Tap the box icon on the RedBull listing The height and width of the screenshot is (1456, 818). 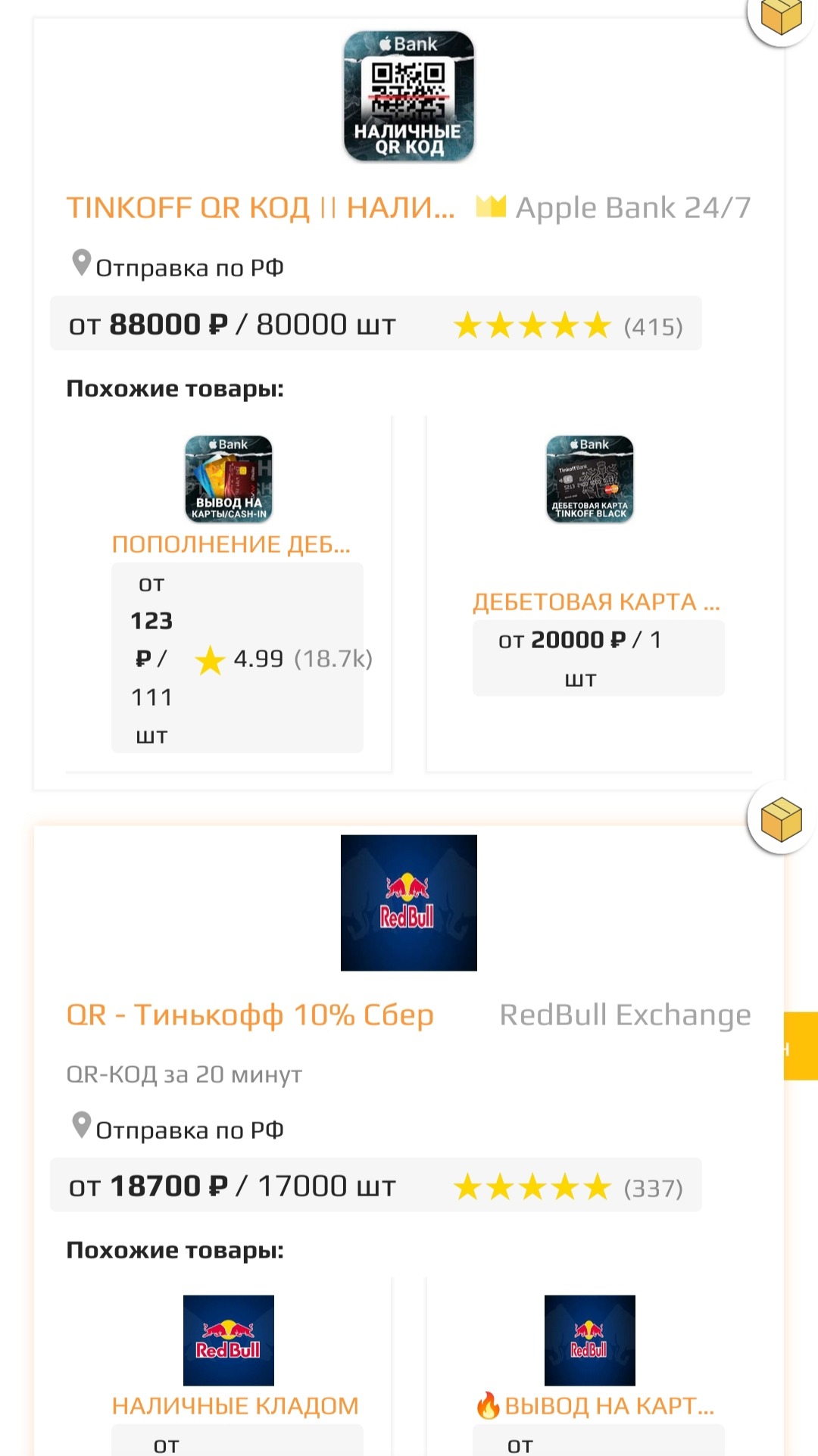781,819
